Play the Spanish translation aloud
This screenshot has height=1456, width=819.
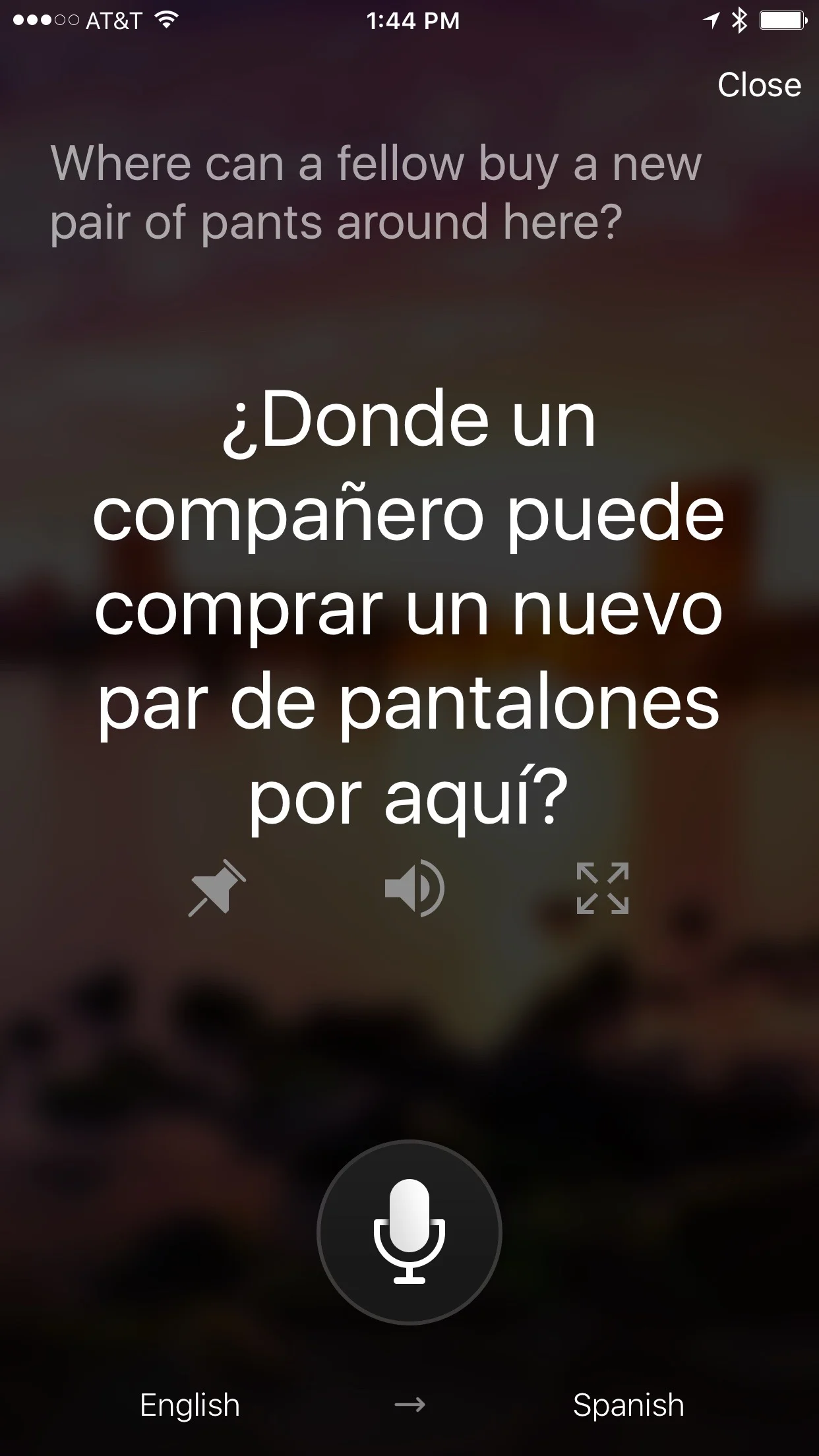click(x=414, y=888)
